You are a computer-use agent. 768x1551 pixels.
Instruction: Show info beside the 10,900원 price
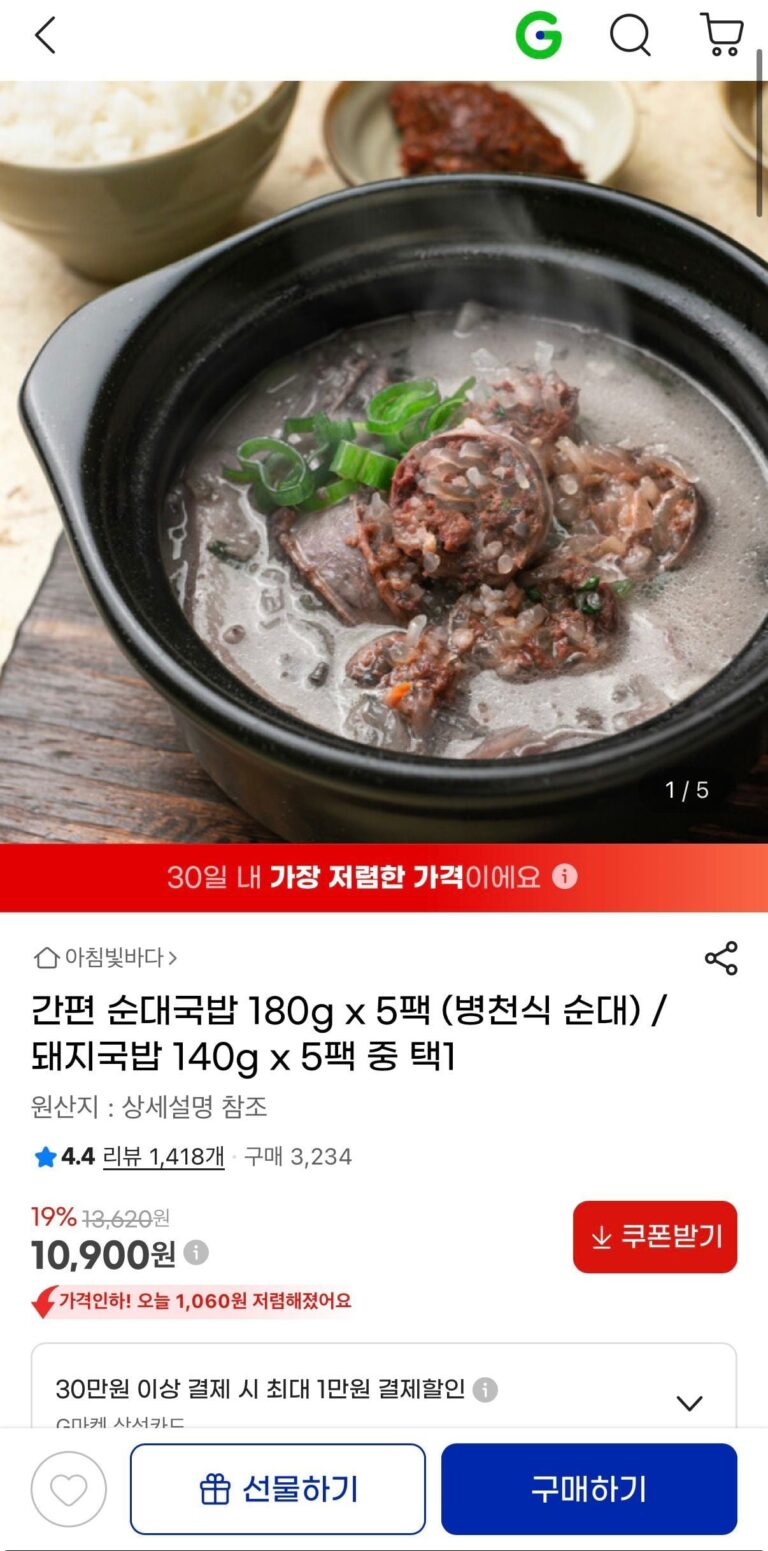(x=197, y=1253)
